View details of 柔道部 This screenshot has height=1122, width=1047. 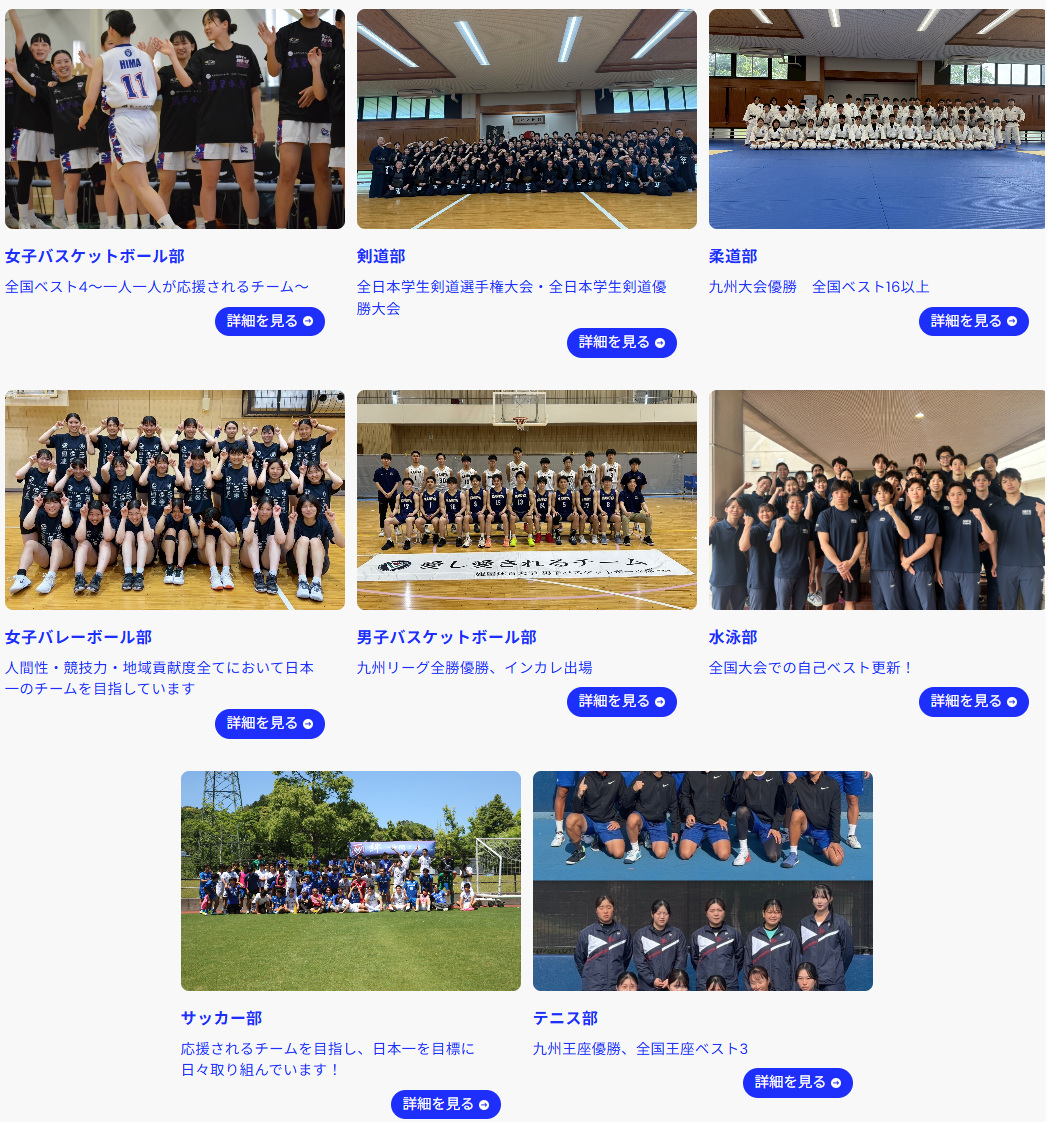click(x=973, y=321)
